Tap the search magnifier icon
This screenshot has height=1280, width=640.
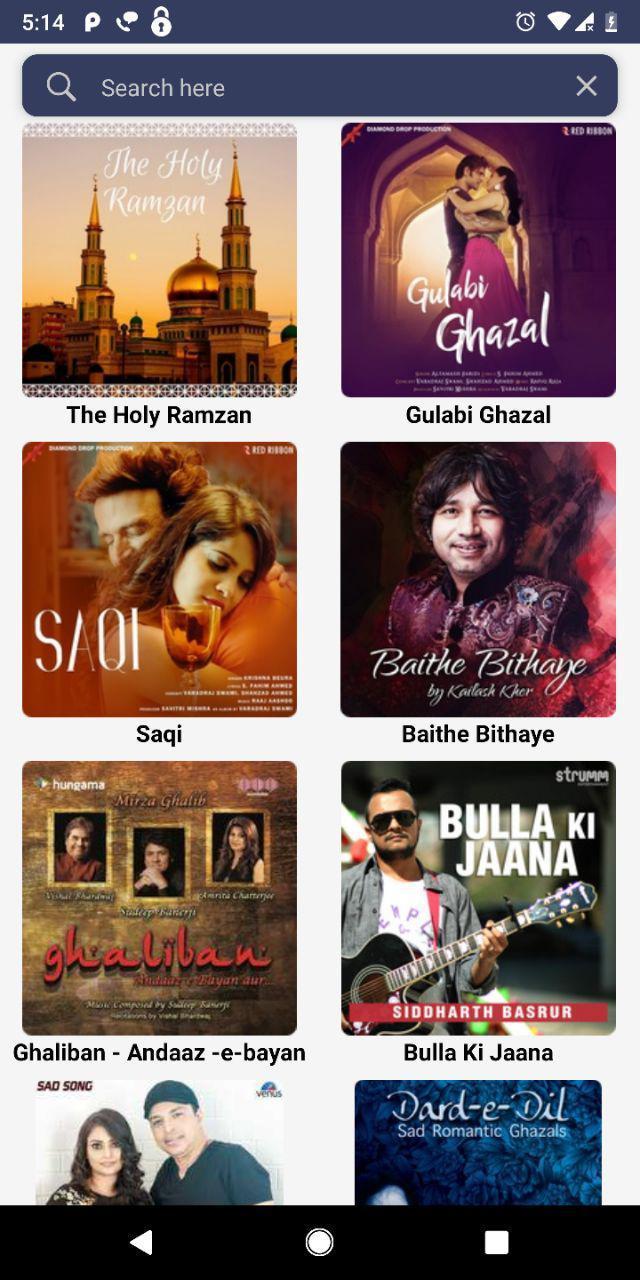(61, 87)
